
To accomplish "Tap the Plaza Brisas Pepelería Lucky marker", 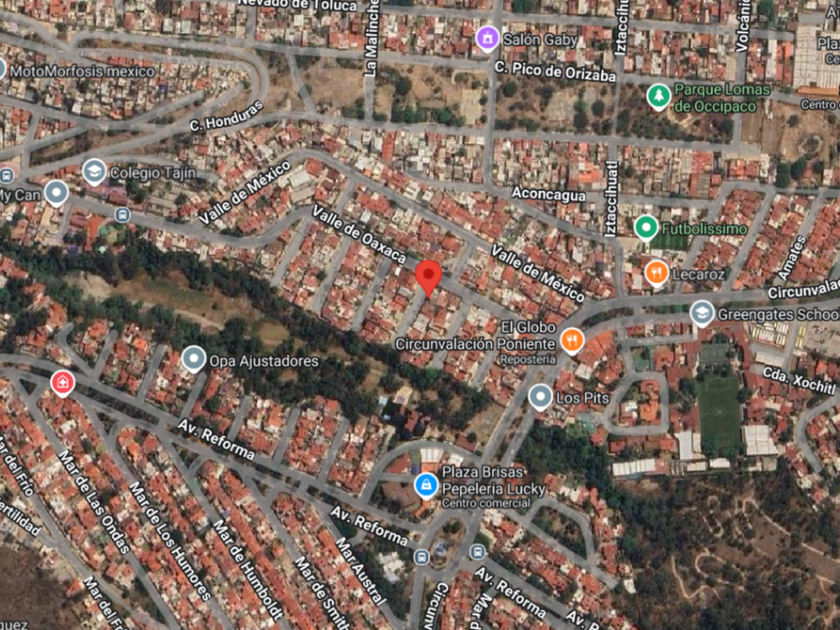I will click(x=426, y=485).
